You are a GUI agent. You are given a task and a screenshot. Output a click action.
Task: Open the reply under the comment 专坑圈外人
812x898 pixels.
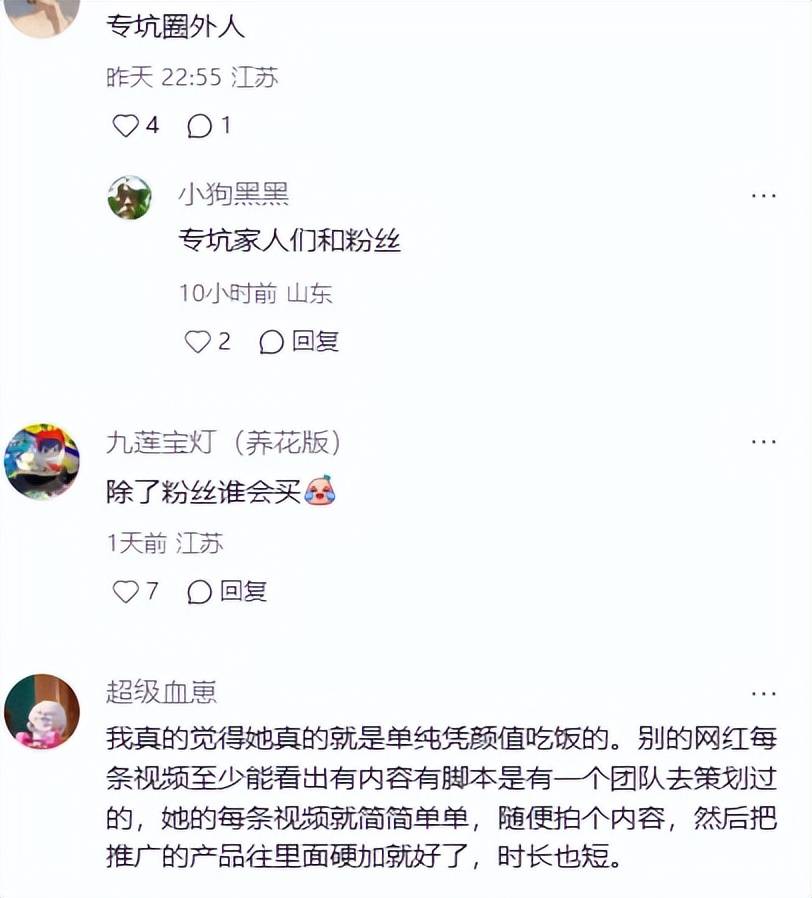[201, 126]
